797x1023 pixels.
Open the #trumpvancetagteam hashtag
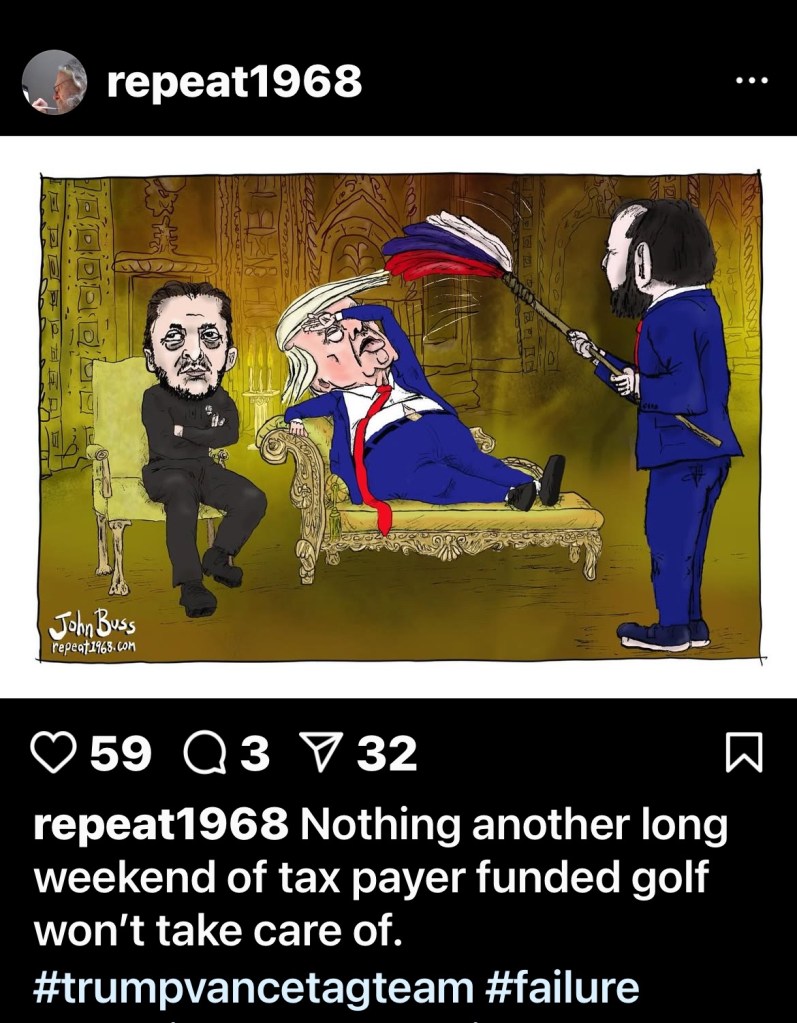point(253,987)
